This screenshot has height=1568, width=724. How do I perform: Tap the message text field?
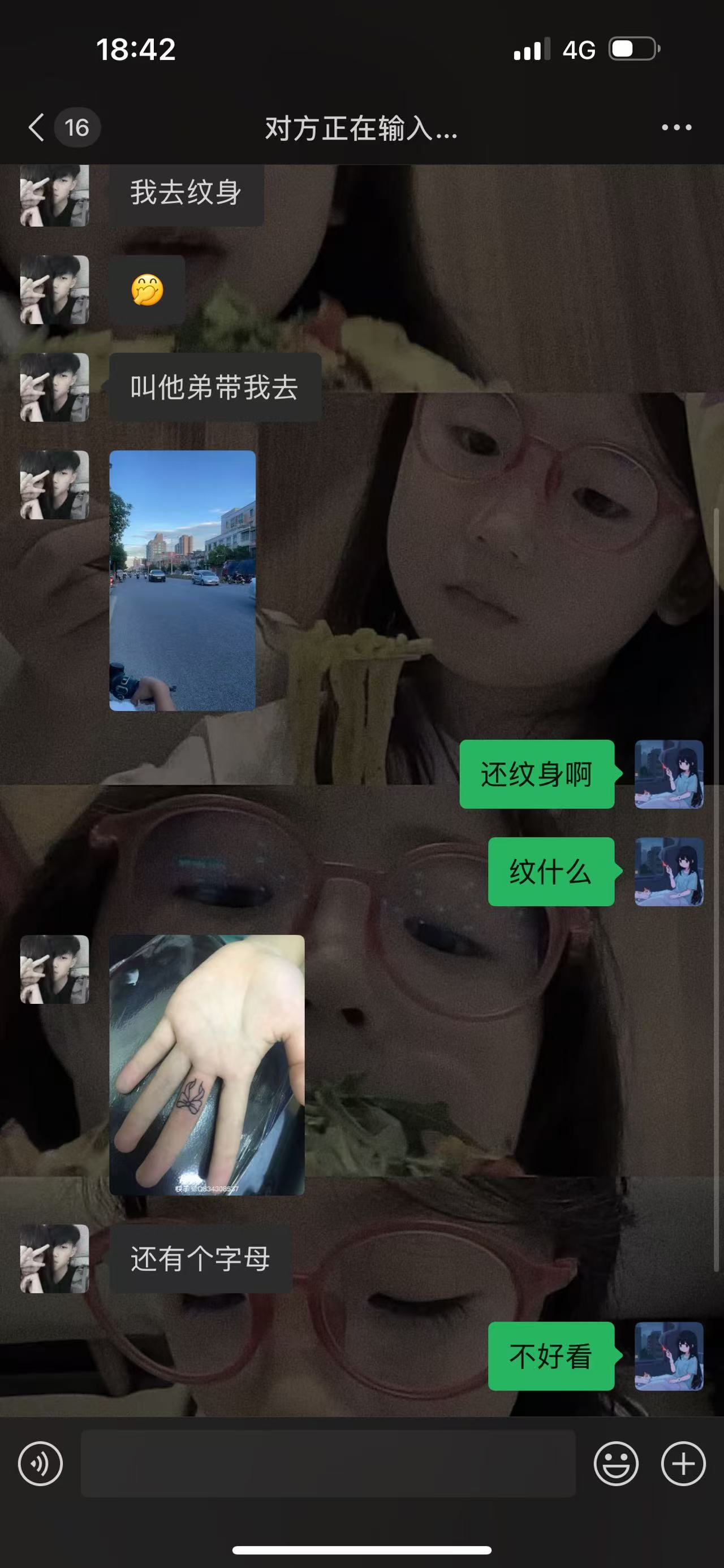coord(328,1463)
